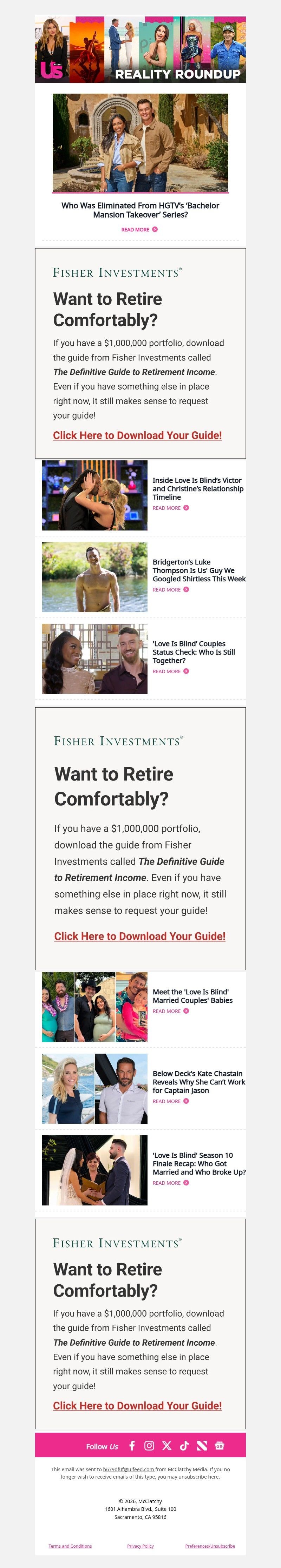This screenshot has height=1568, width=281.
Task: Open Us on Google News
Action: [220, 1446]
